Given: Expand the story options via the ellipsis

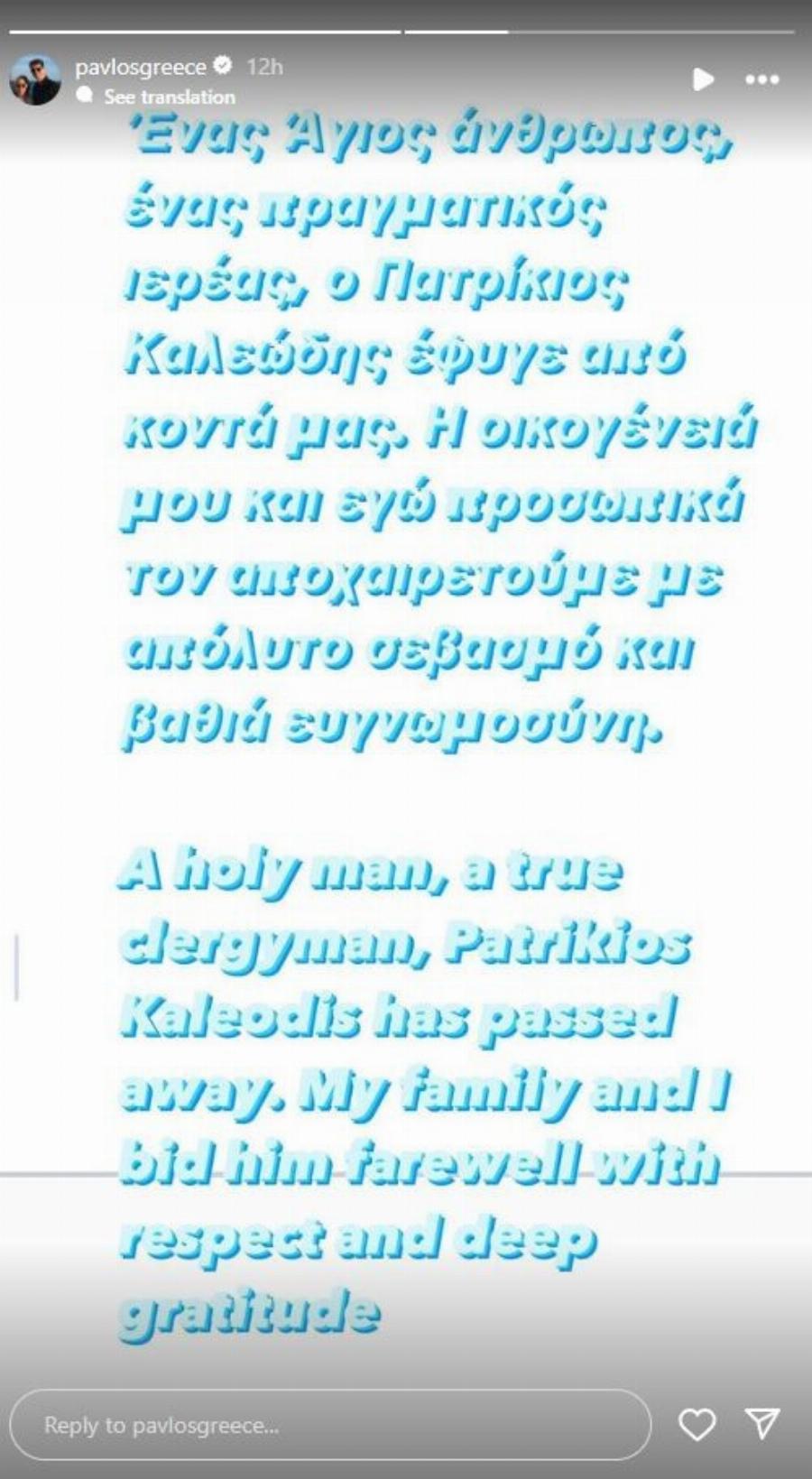Looking at the screenshot, I should (762, 81).
